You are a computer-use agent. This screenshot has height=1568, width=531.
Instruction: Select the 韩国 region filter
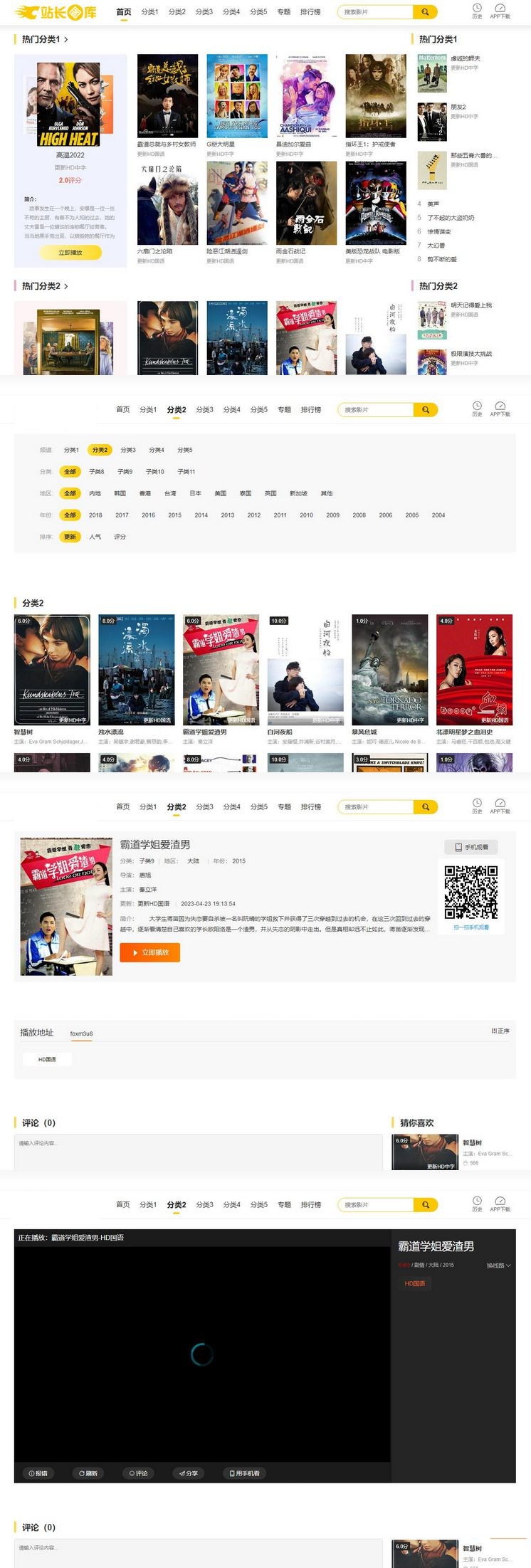[x=118, y=493]
